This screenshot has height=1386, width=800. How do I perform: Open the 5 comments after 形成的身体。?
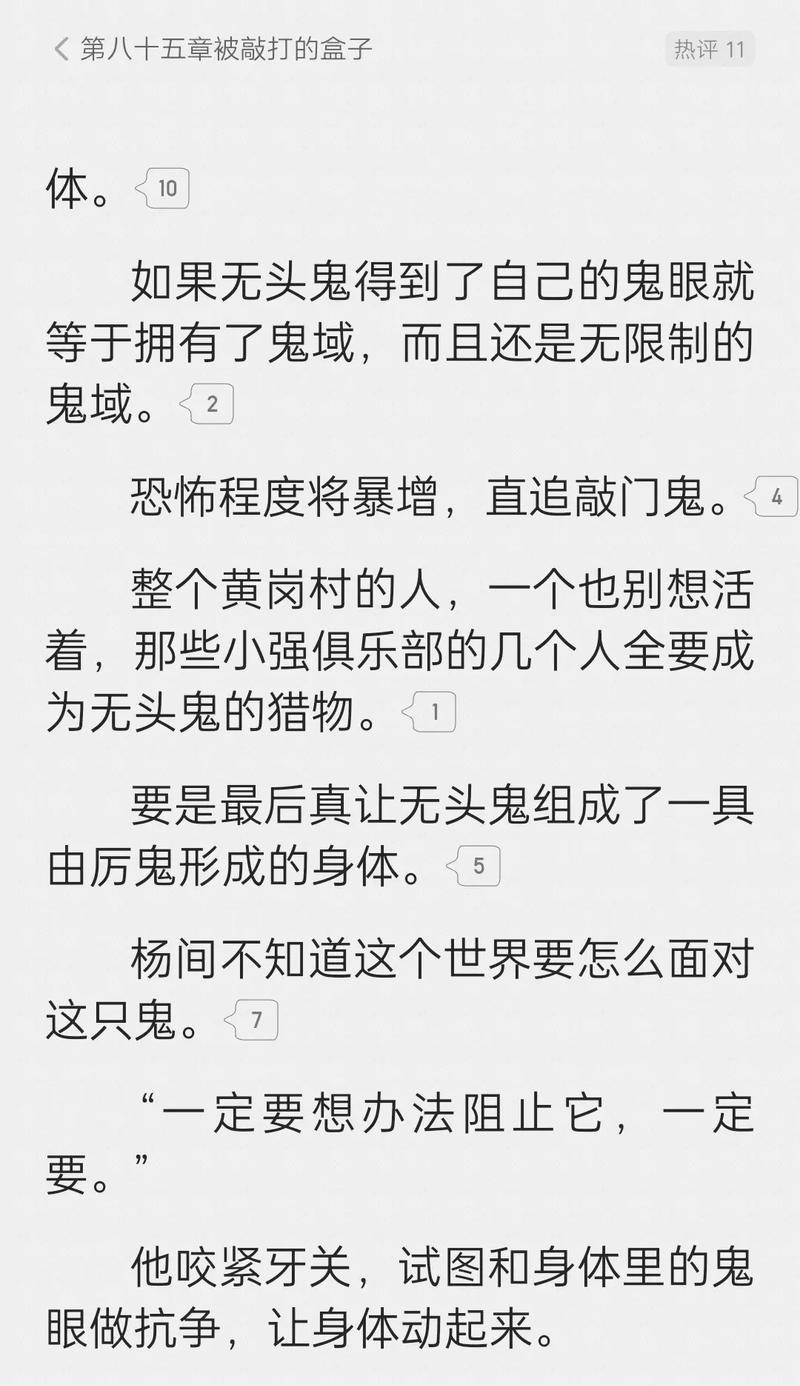[474, 866]
